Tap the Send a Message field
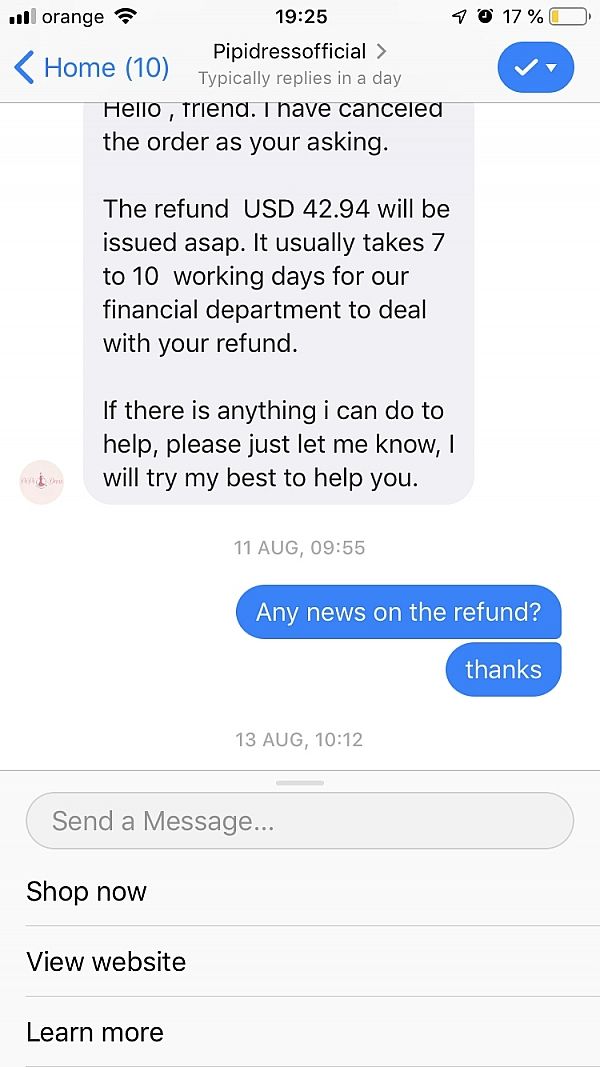 (x=299, y=821)
